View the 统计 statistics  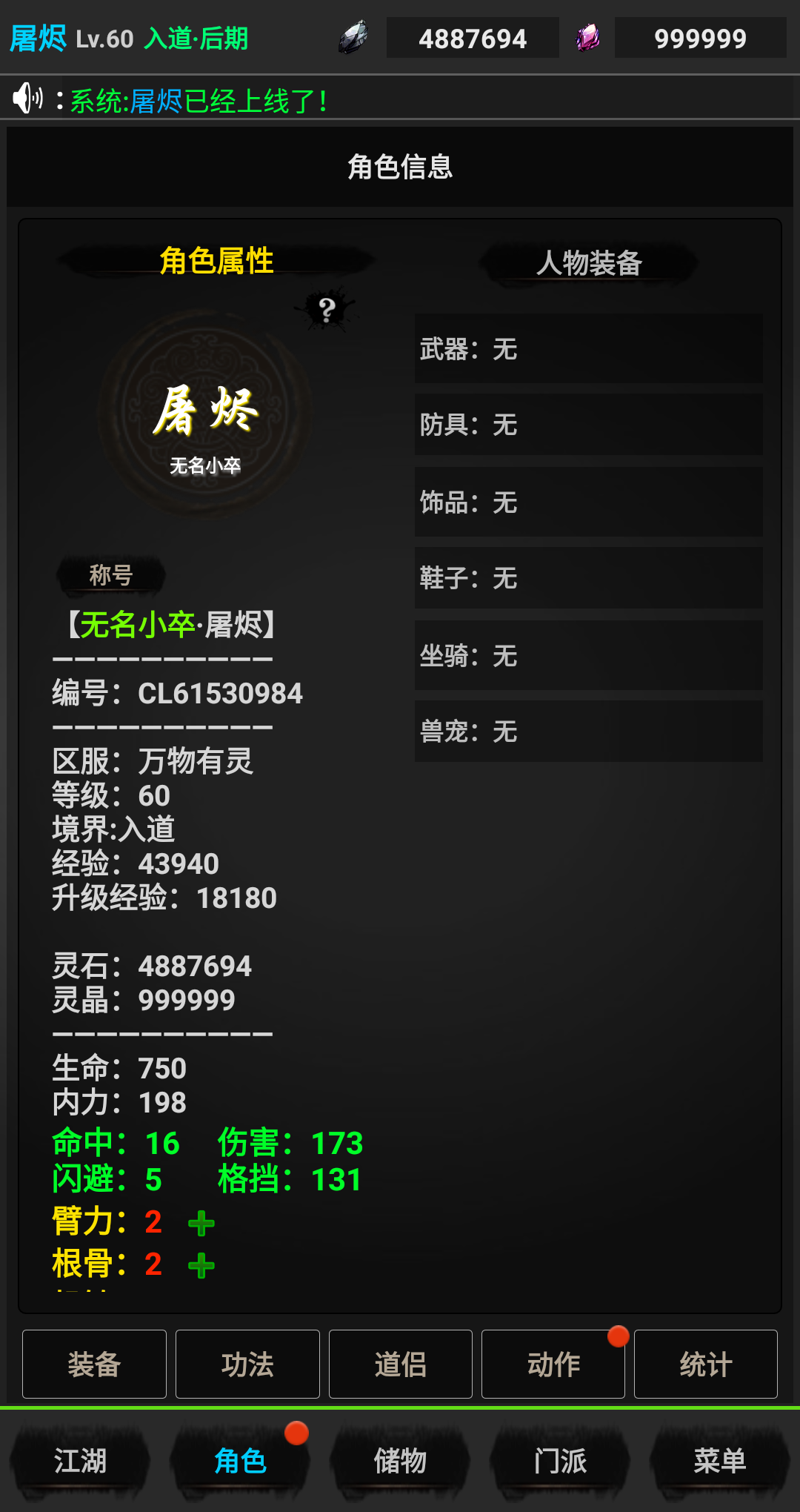pyautogui.click(x=706, y=1364)
